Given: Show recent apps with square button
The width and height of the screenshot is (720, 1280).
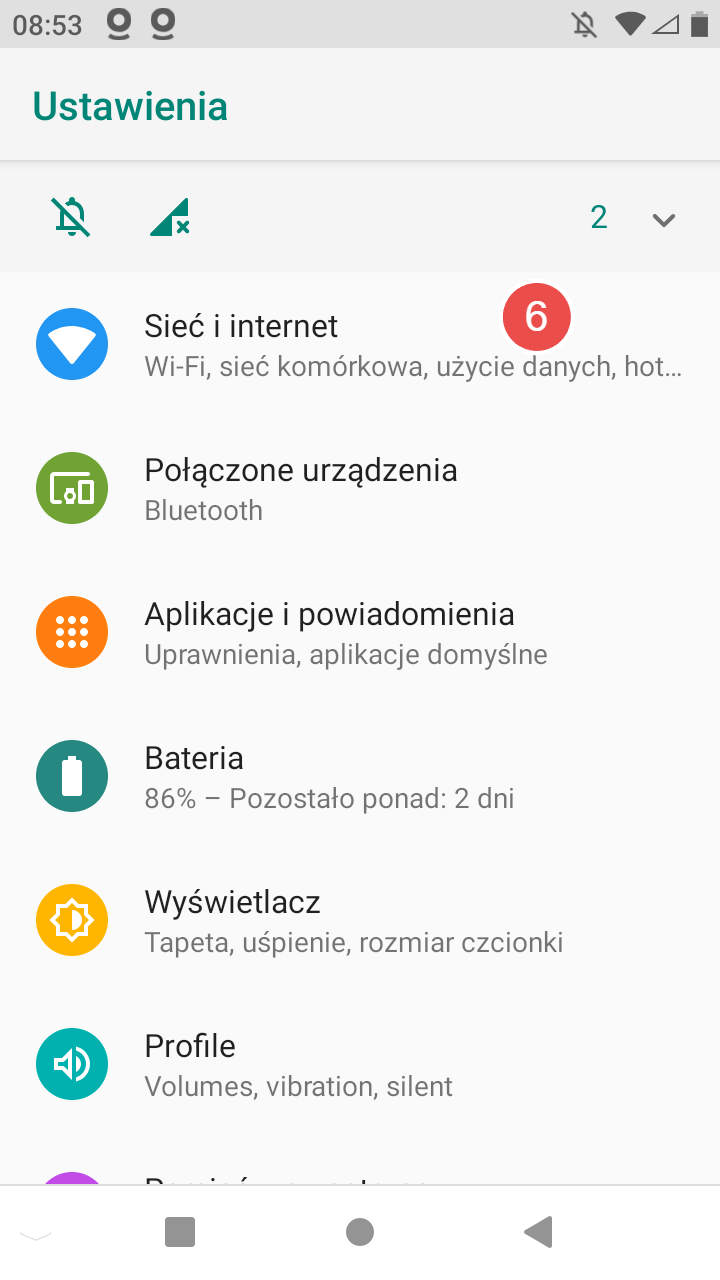Looking at the screenshot, I should pyautogui.click(x=180, y=1232).
